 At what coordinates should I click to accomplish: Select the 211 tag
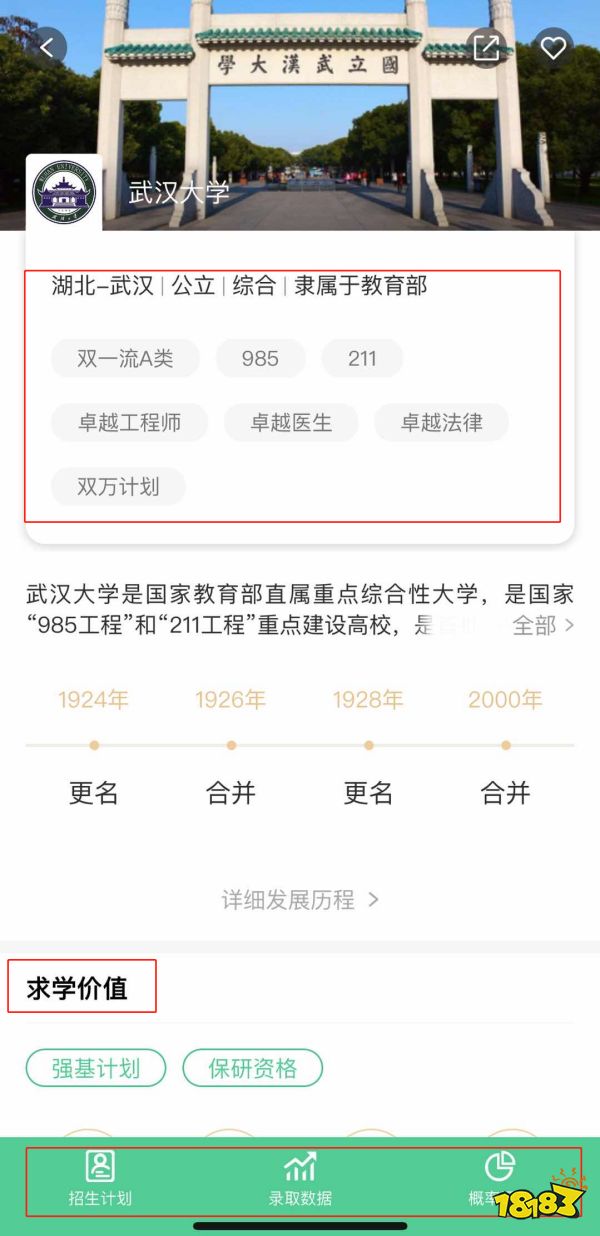362,359
